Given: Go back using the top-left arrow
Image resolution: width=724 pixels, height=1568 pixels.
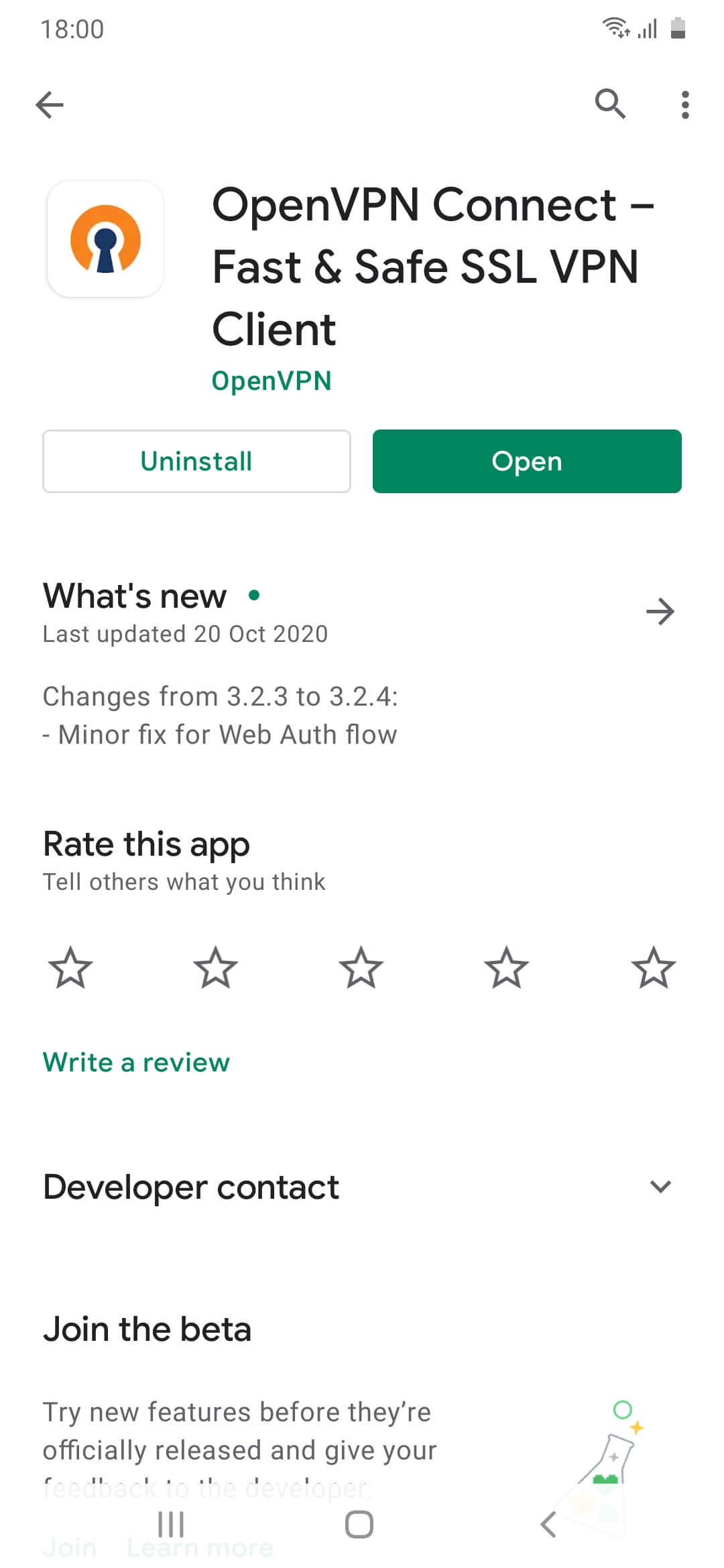Looking at the screenshot, I should 50,105.
